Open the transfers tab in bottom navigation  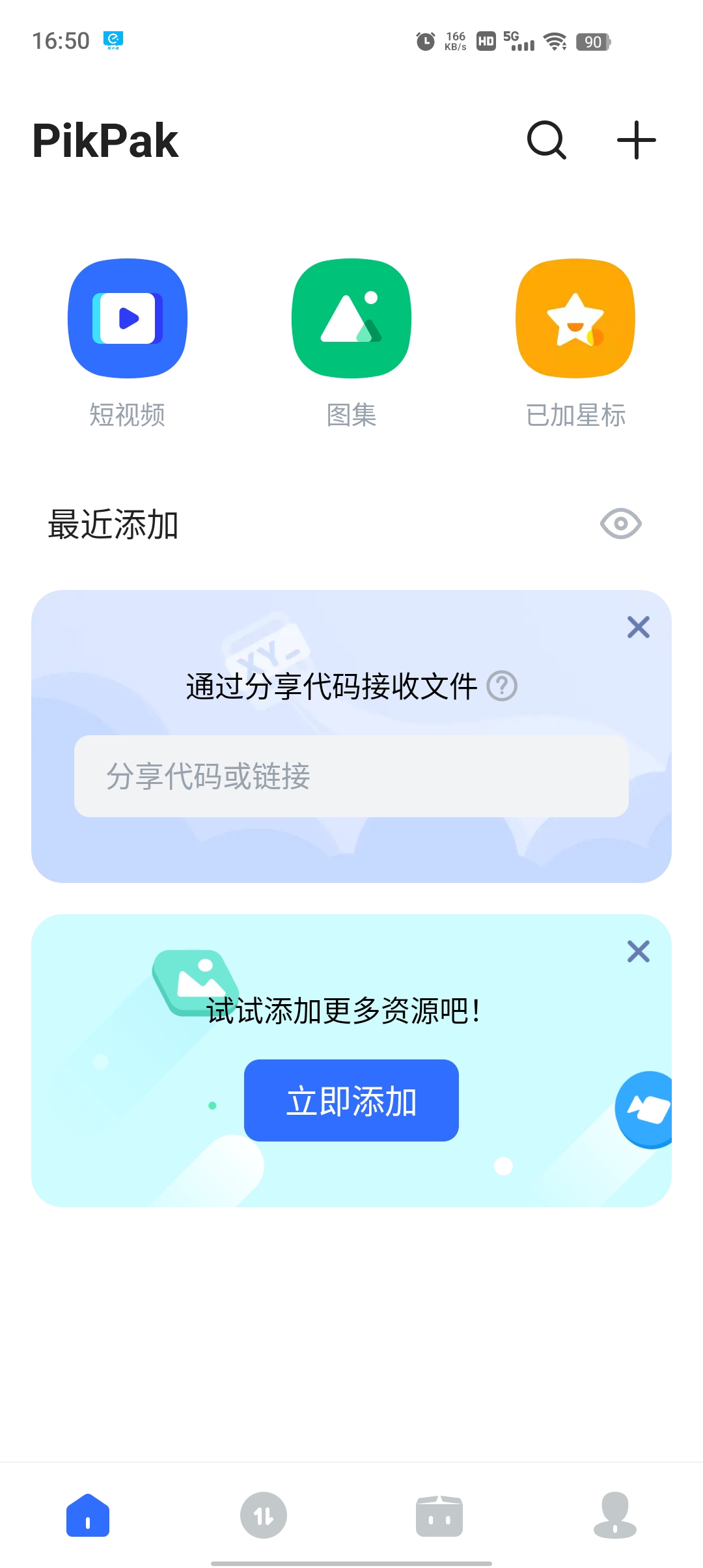263,1514
